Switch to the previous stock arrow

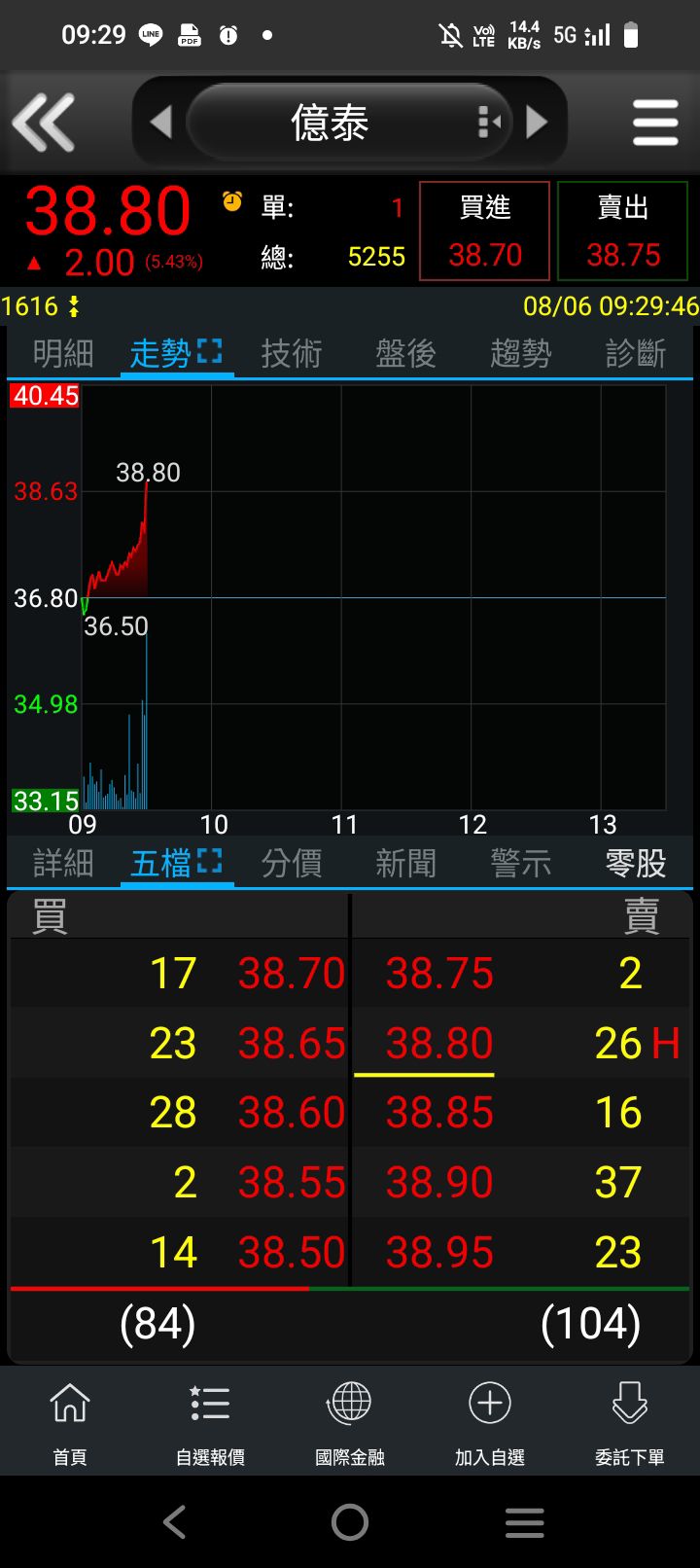[161, 123]
